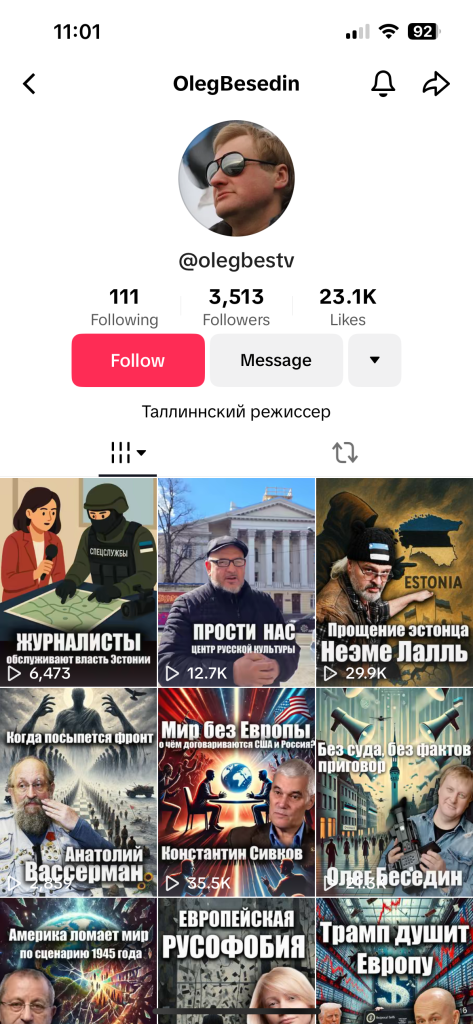Open the Мир без Европы video

point(236,792)
